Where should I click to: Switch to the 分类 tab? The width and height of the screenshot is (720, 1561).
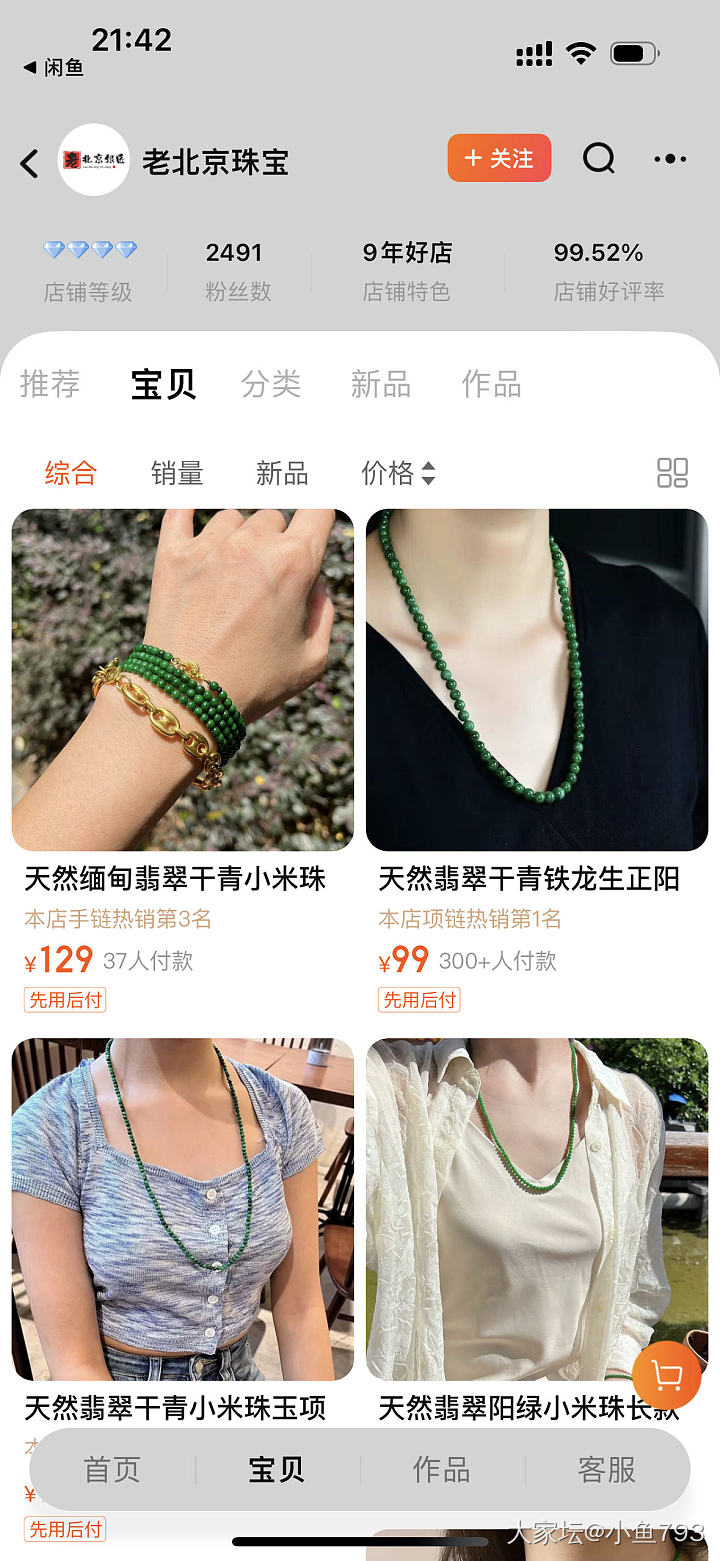(271, 384)
